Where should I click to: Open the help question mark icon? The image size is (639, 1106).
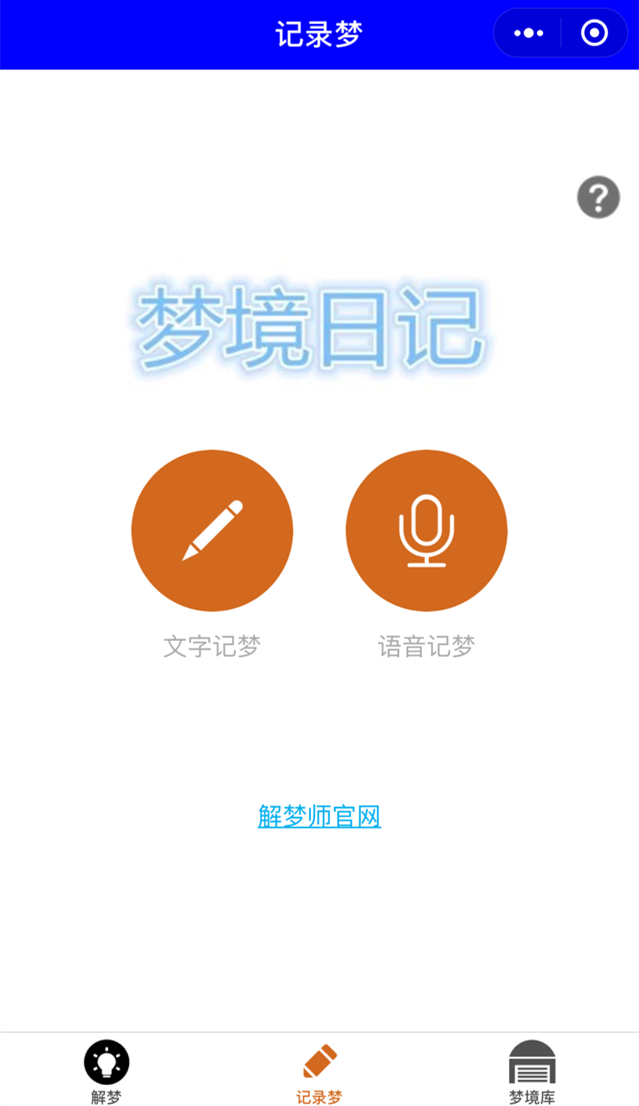pos(598,197)
